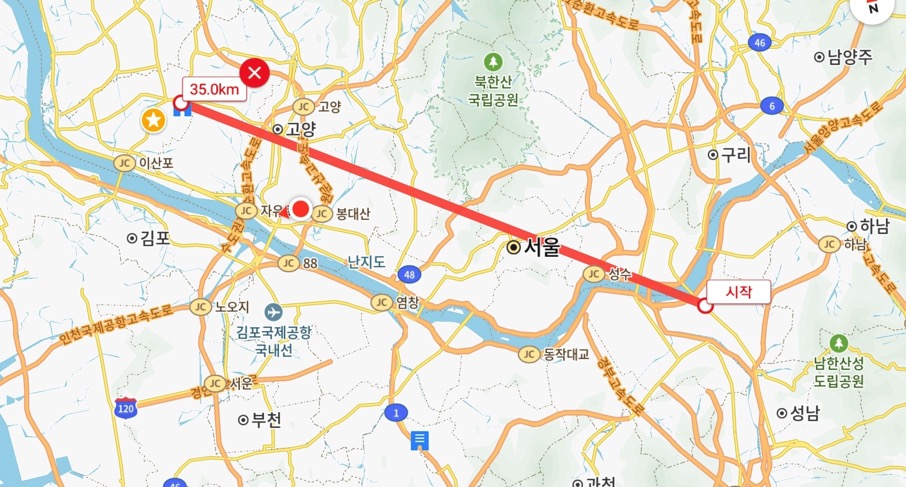The height and width of the screenshot is (487, 906).
Task: Select the 시작 start point marker
Action: [705, 307]
